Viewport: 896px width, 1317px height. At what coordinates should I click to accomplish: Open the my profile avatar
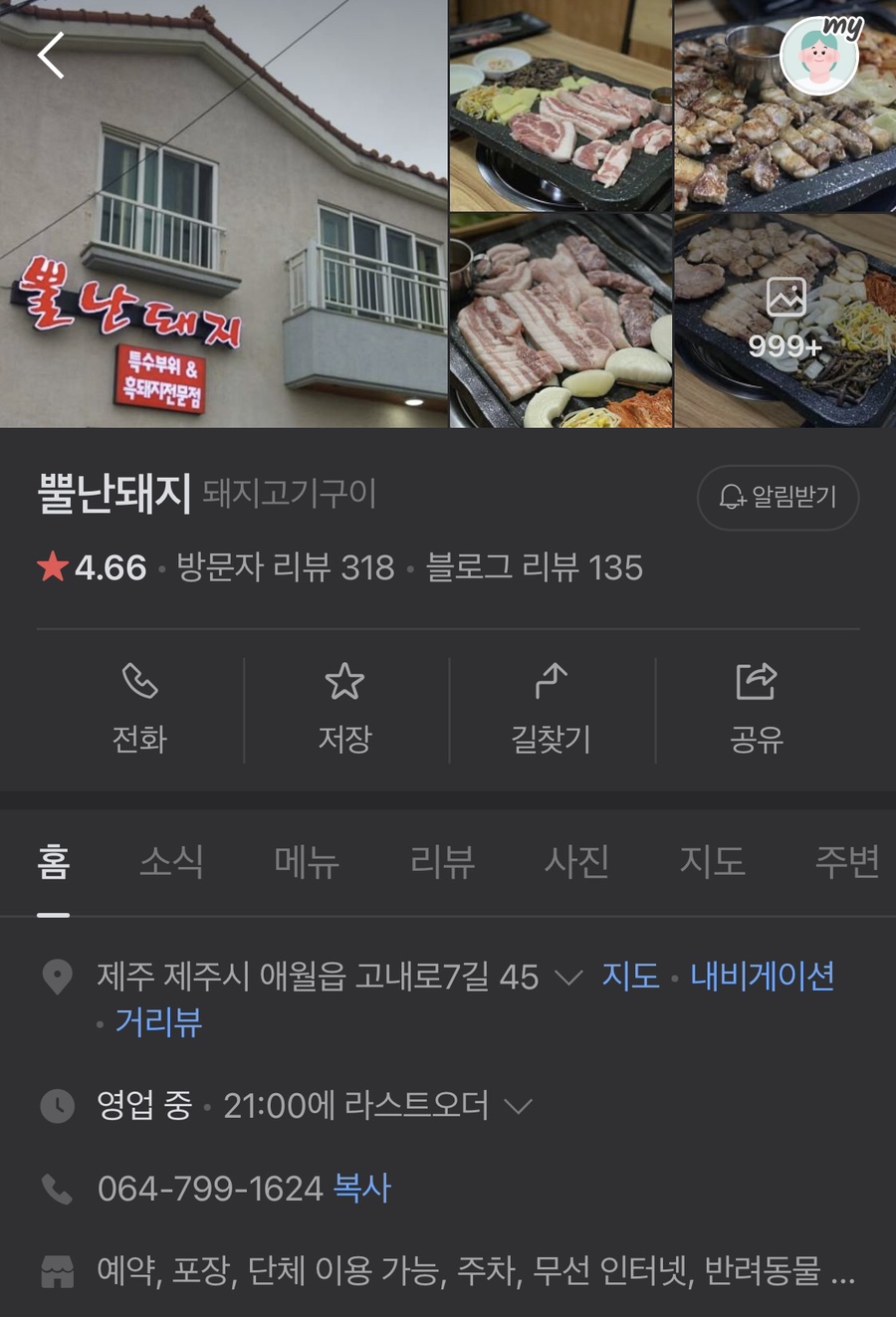point(819,55)
